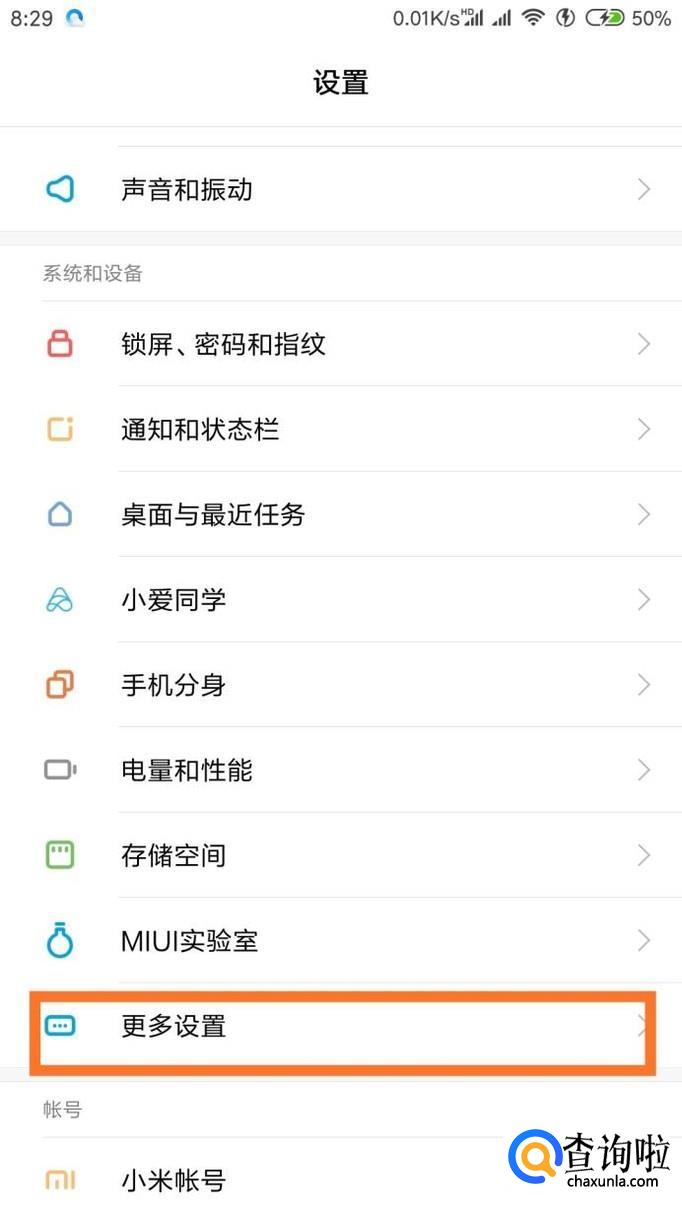The height and width of the screenshot is (1212, 682).
Task: Select 小爱同学 settings
Action: click(x=340, y=600)
